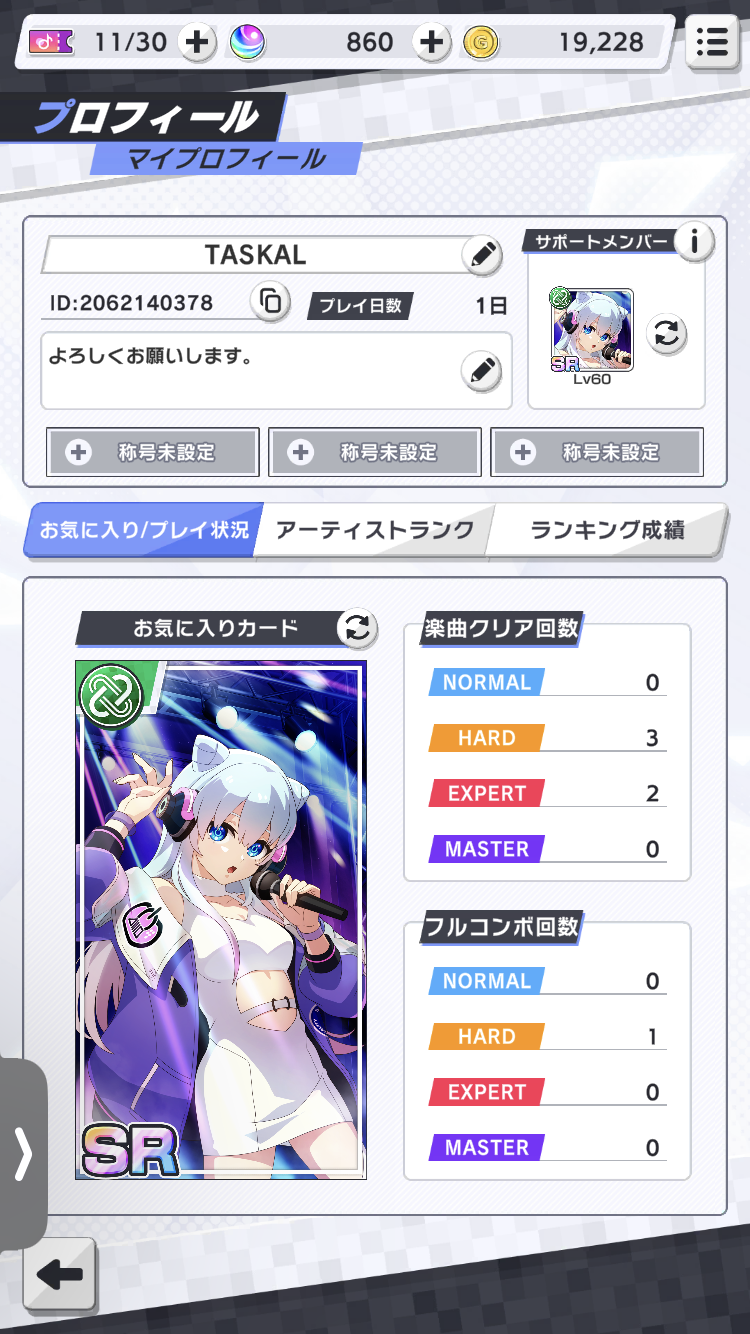
Task: Expand the side panel arrow
Action: tap(23, 1155)
